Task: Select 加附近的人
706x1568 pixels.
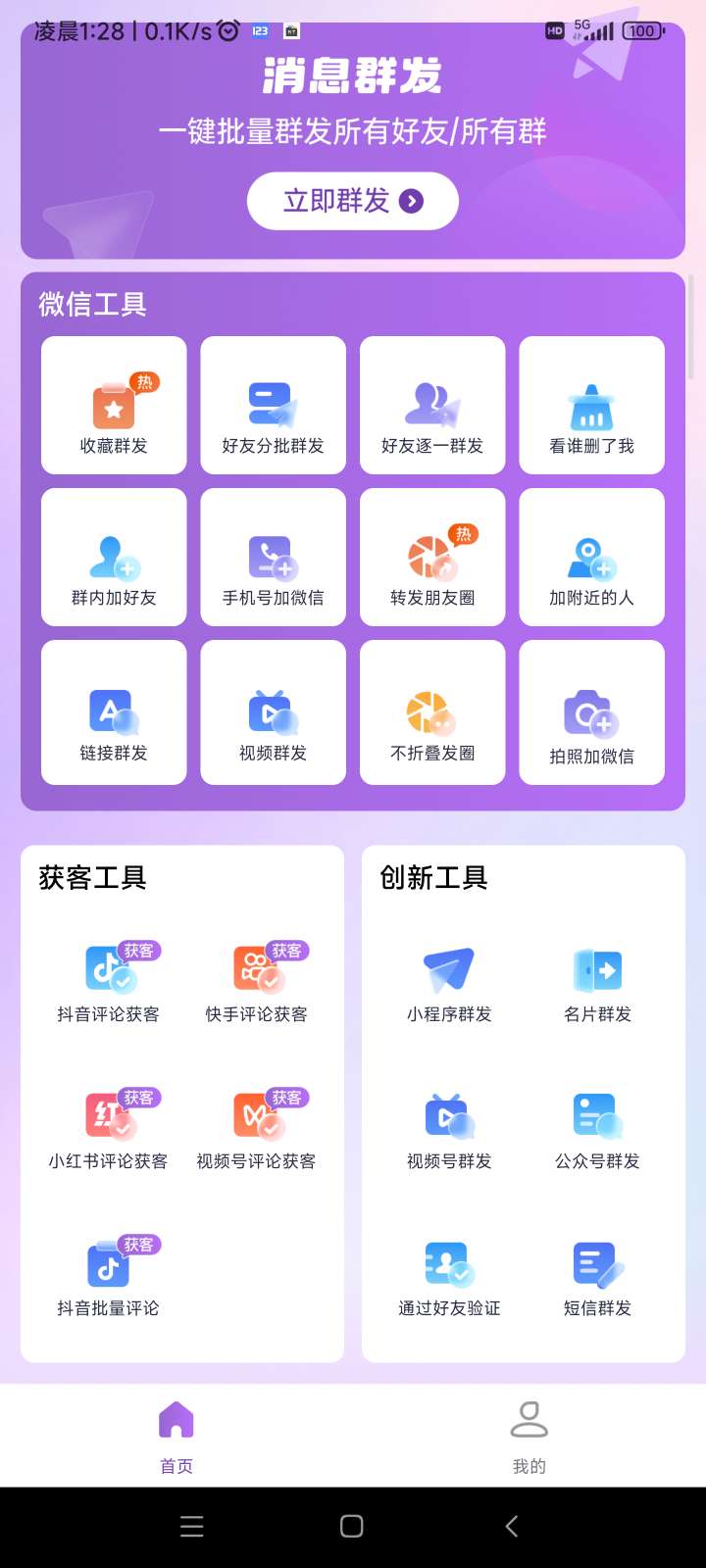Action: [591, 558]
